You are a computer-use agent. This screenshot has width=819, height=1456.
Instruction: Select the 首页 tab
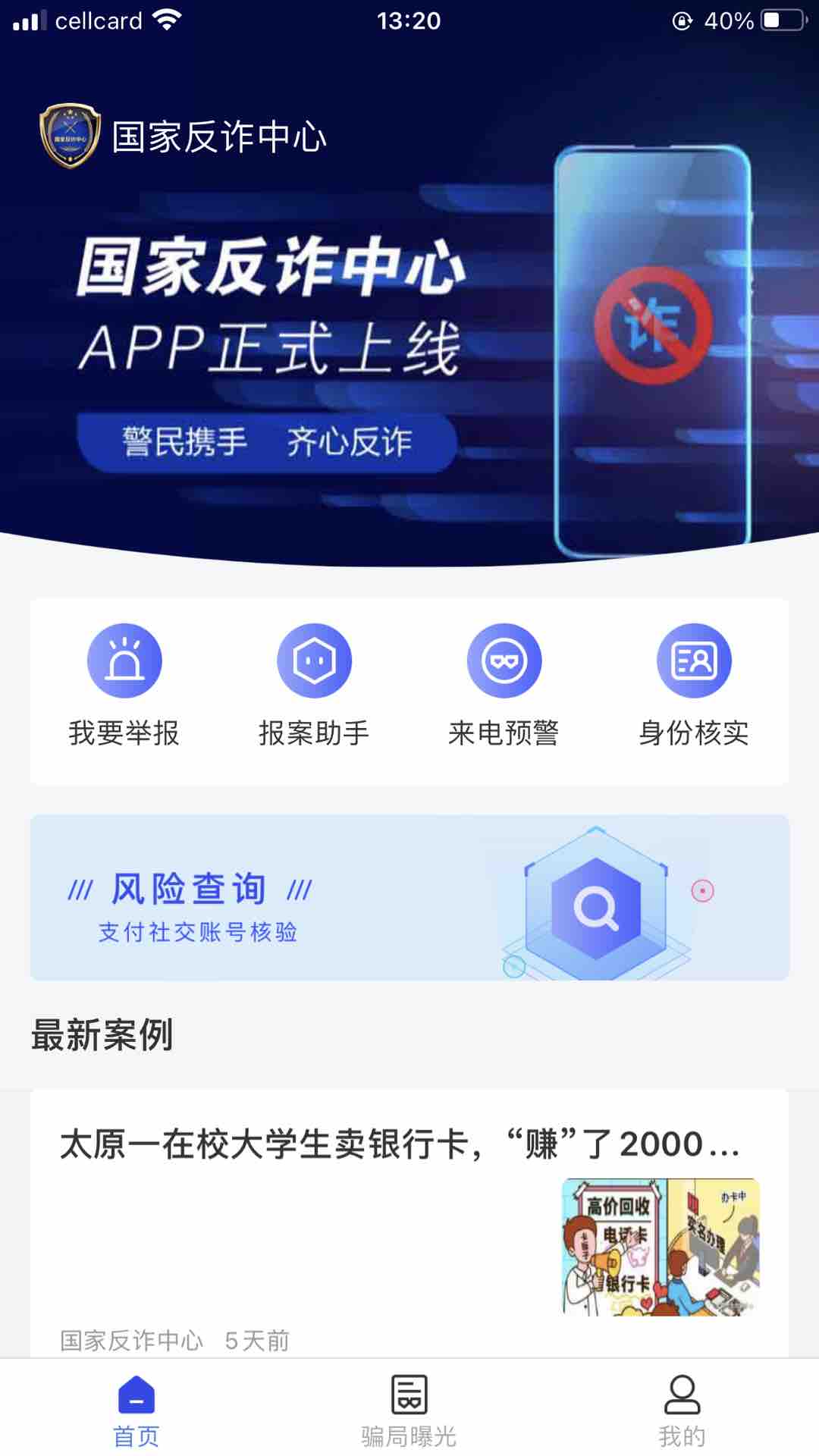click(136, 1410)
